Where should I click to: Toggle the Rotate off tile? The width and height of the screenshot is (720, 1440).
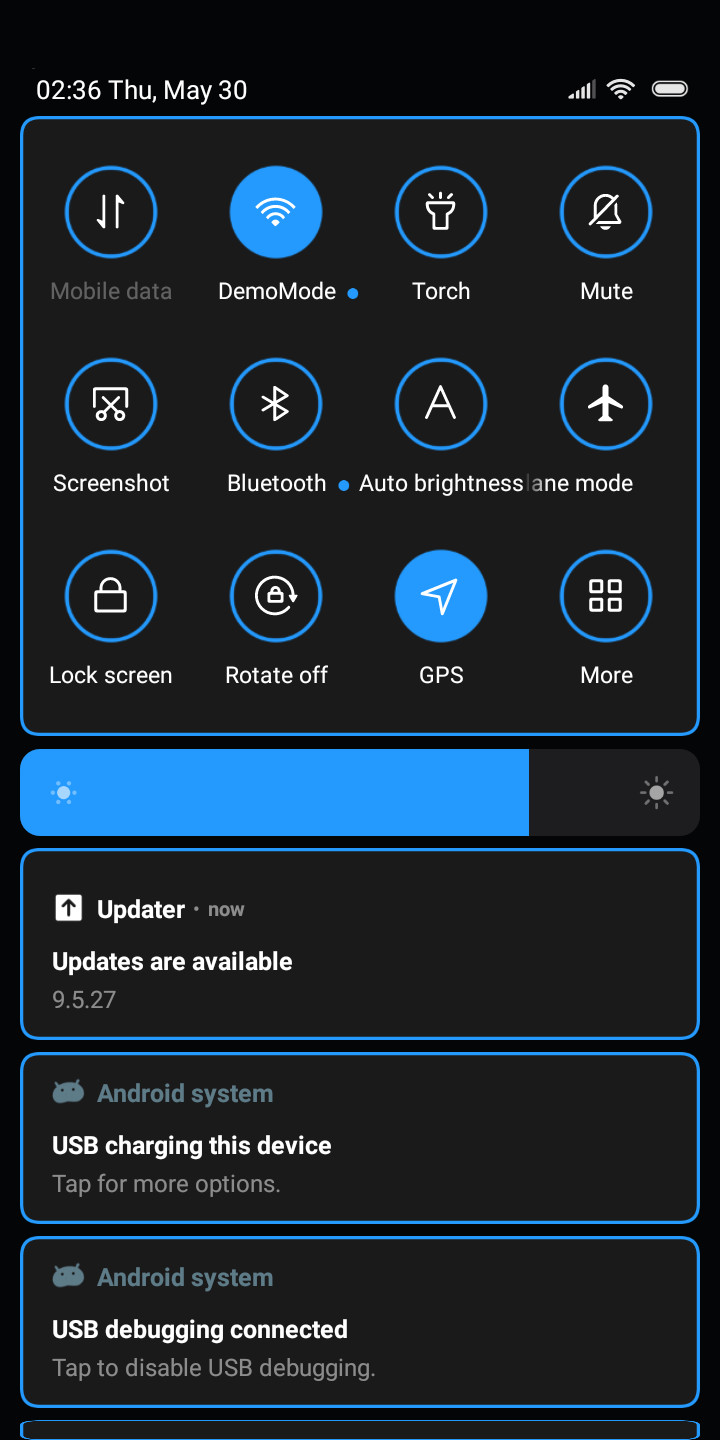tap(276, 596)
